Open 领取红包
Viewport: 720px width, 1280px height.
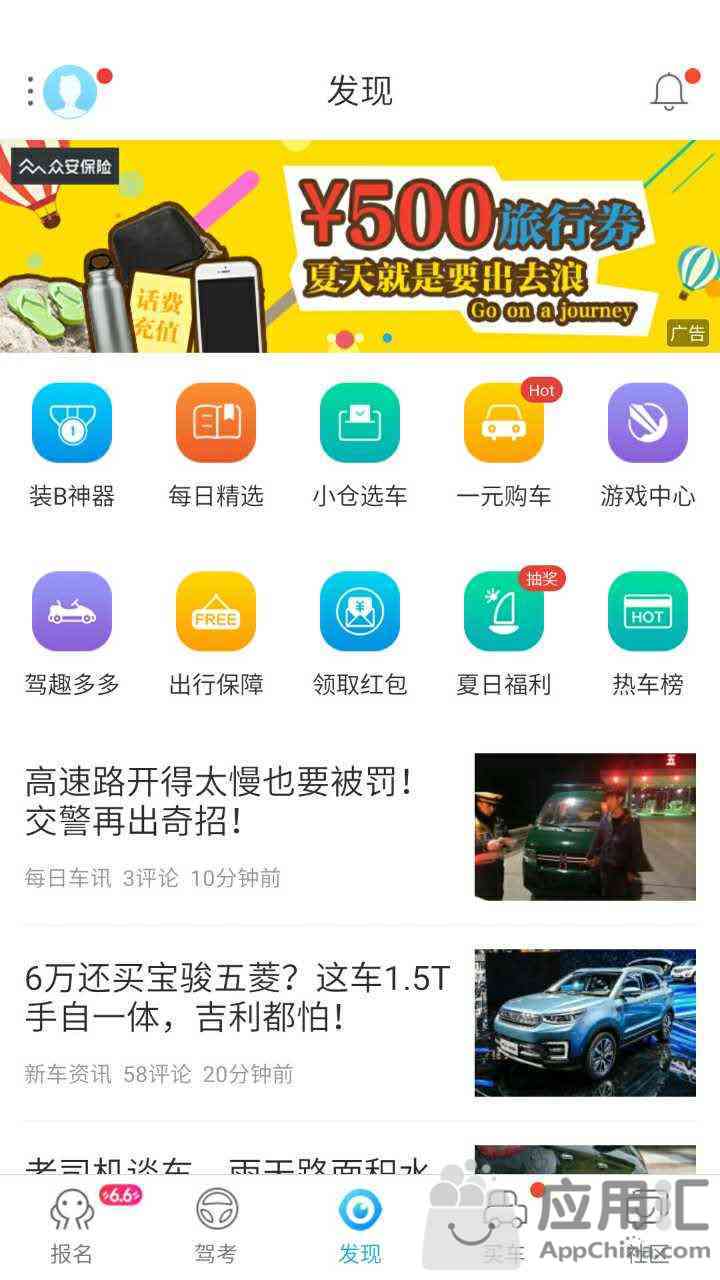pos(360,611)
